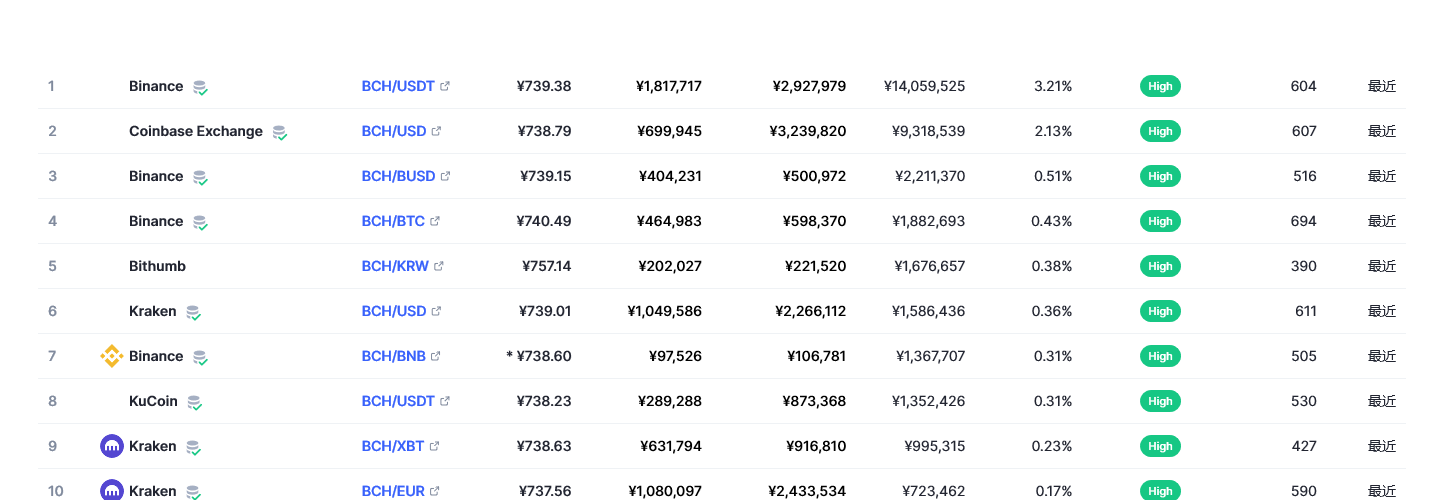Open the BCH/EUR pair link

point(393,491)
